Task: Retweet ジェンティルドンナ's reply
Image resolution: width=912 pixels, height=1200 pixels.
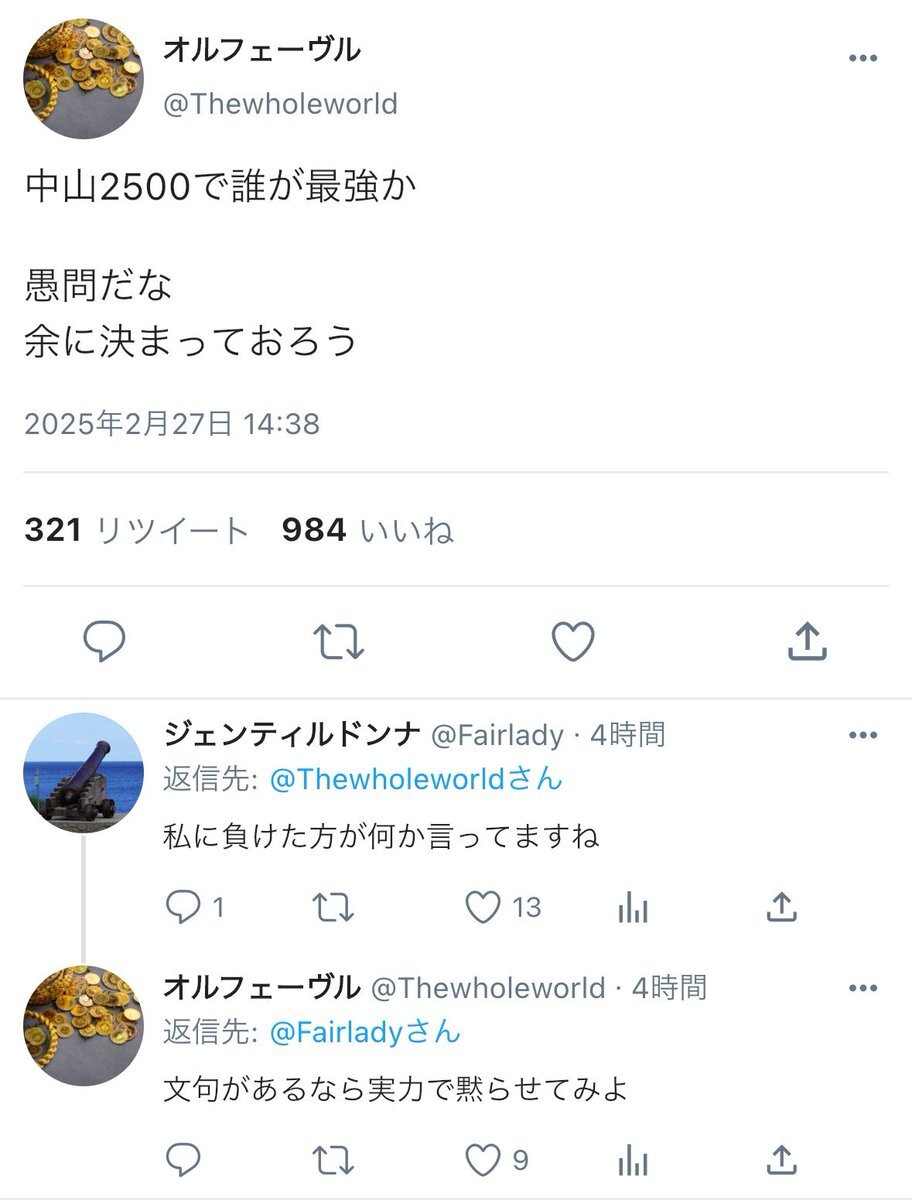Action: coord(332,907)
